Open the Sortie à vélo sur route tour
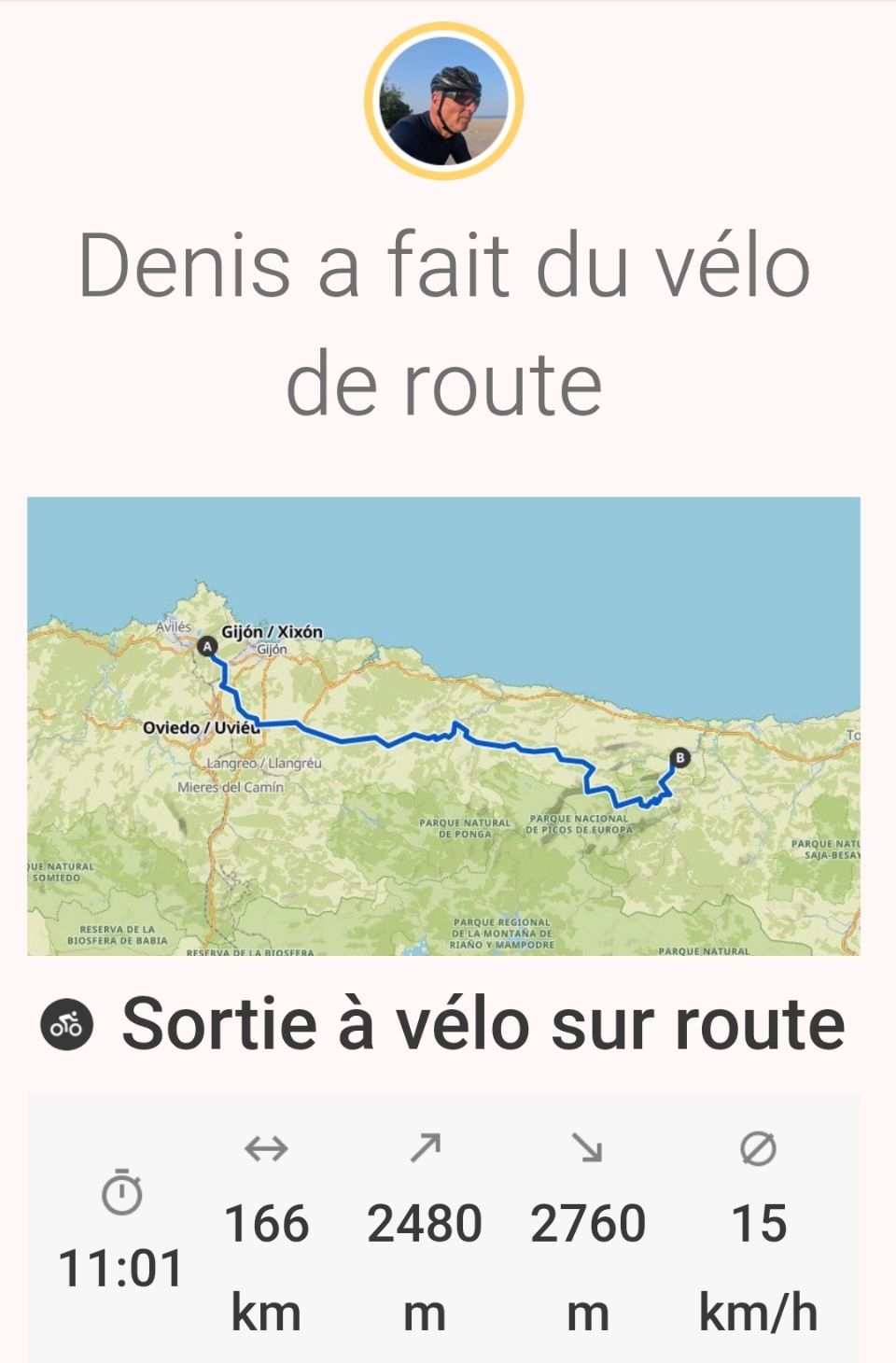This screenshot has width=896, height=1363. (x=483, y=1024)
